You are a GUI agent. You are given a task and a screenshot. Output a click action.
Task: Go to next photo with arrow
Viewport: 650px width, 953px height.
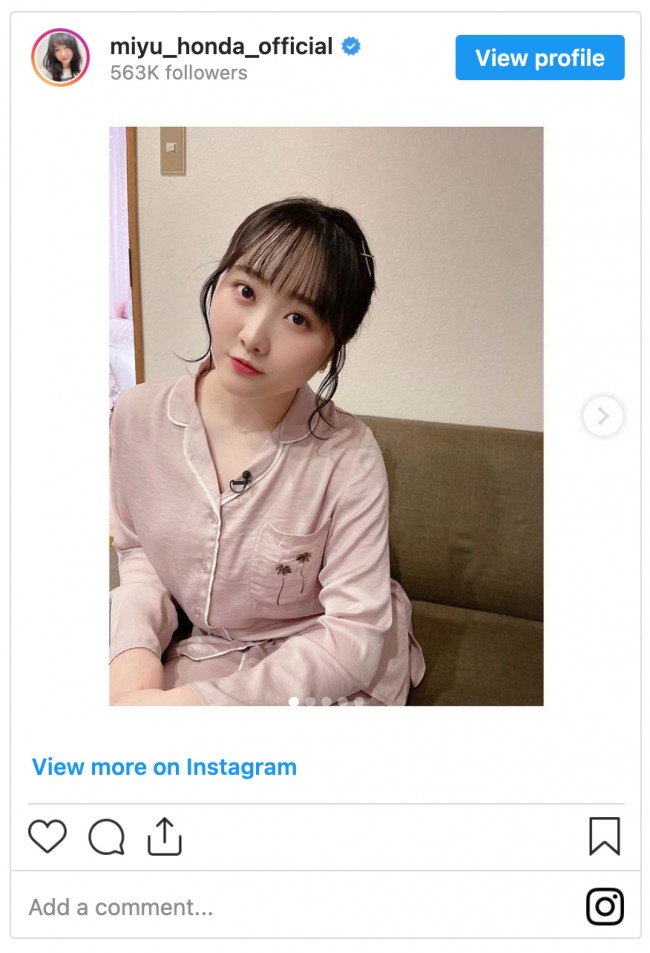tap(603, 416)
